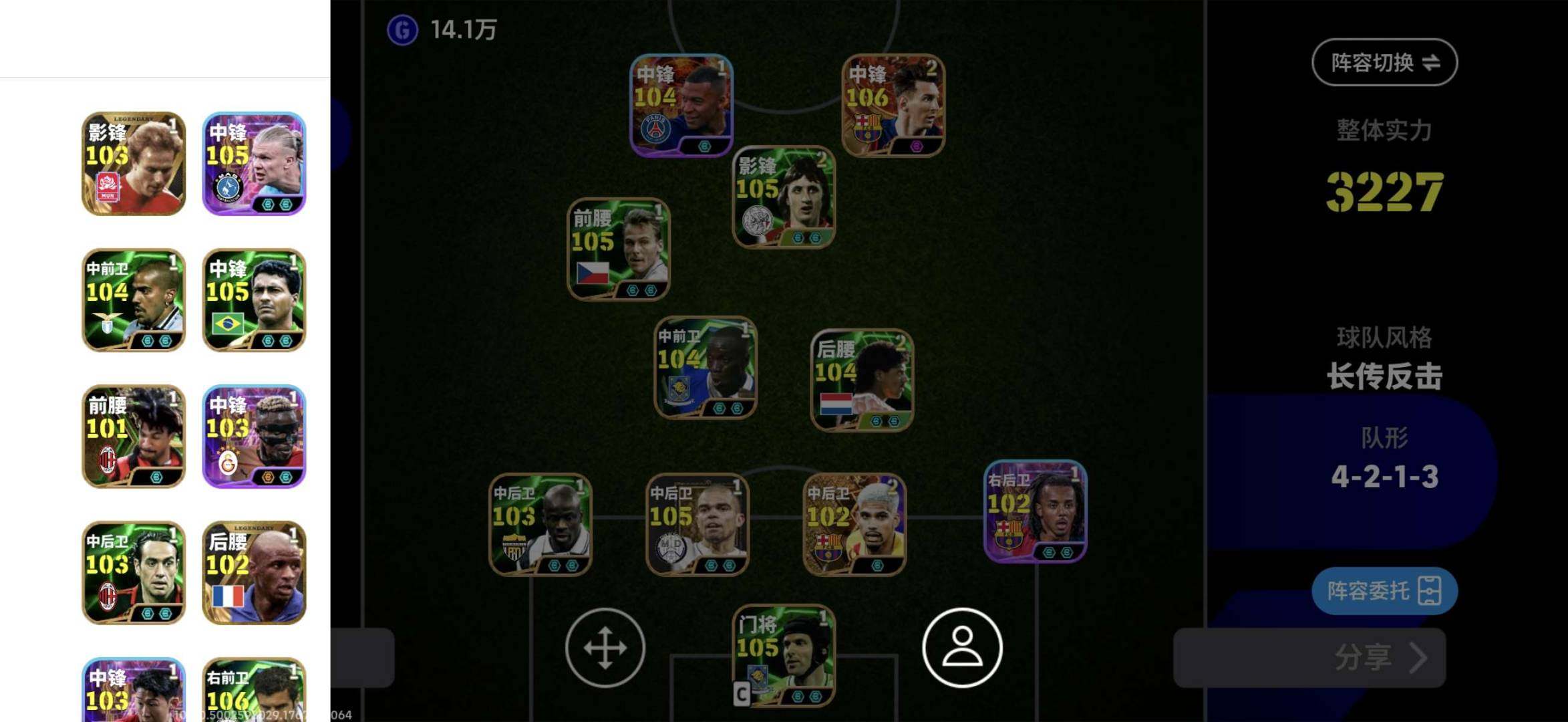Select the 门将 105 goalkeeper card
The image size is (1568, 722).
pos(784,655)
